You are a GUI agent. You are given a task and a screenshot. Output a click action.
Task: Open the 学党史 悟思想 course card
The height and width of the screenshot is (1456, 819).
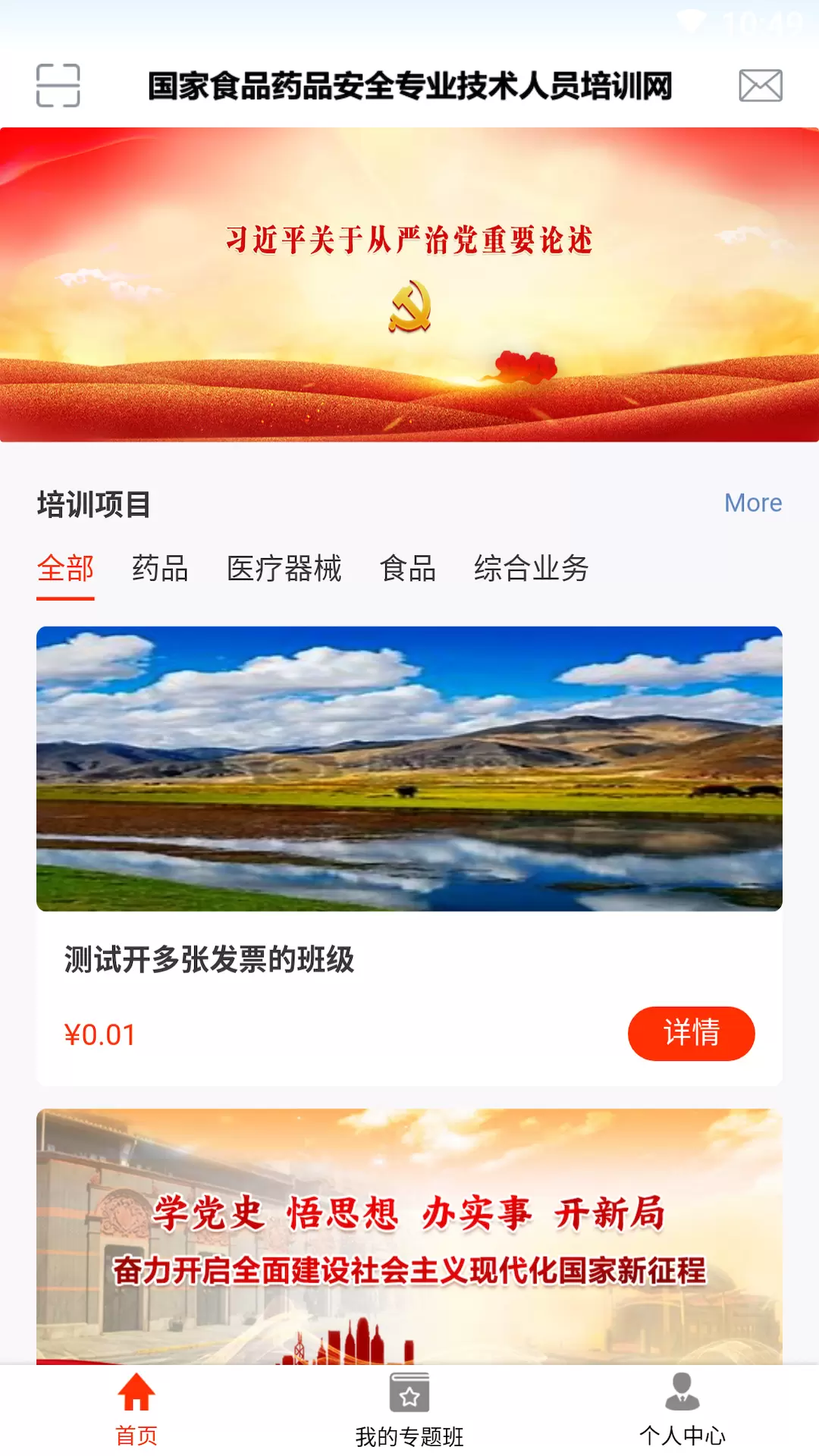(409, 1237)
